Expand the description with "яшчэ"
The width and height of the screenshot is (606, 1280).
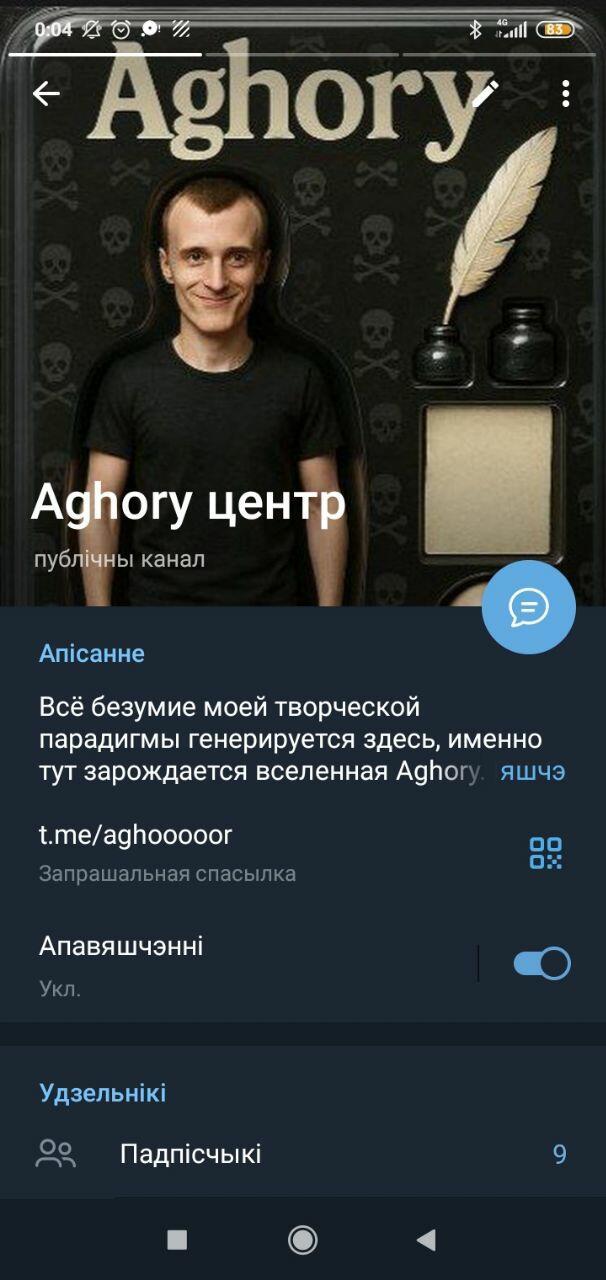pyautogui.click(x=532, y=772)
